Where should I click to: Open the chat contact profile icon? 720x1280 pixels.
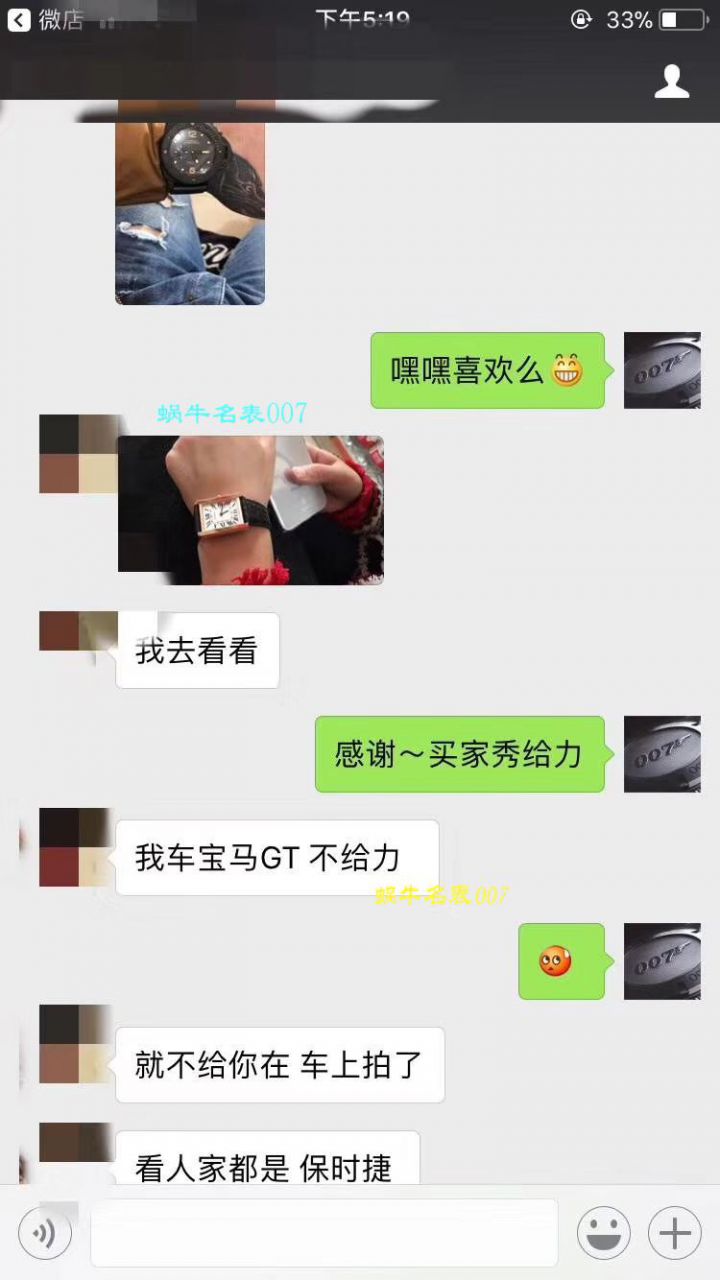(x=672, y=82)
